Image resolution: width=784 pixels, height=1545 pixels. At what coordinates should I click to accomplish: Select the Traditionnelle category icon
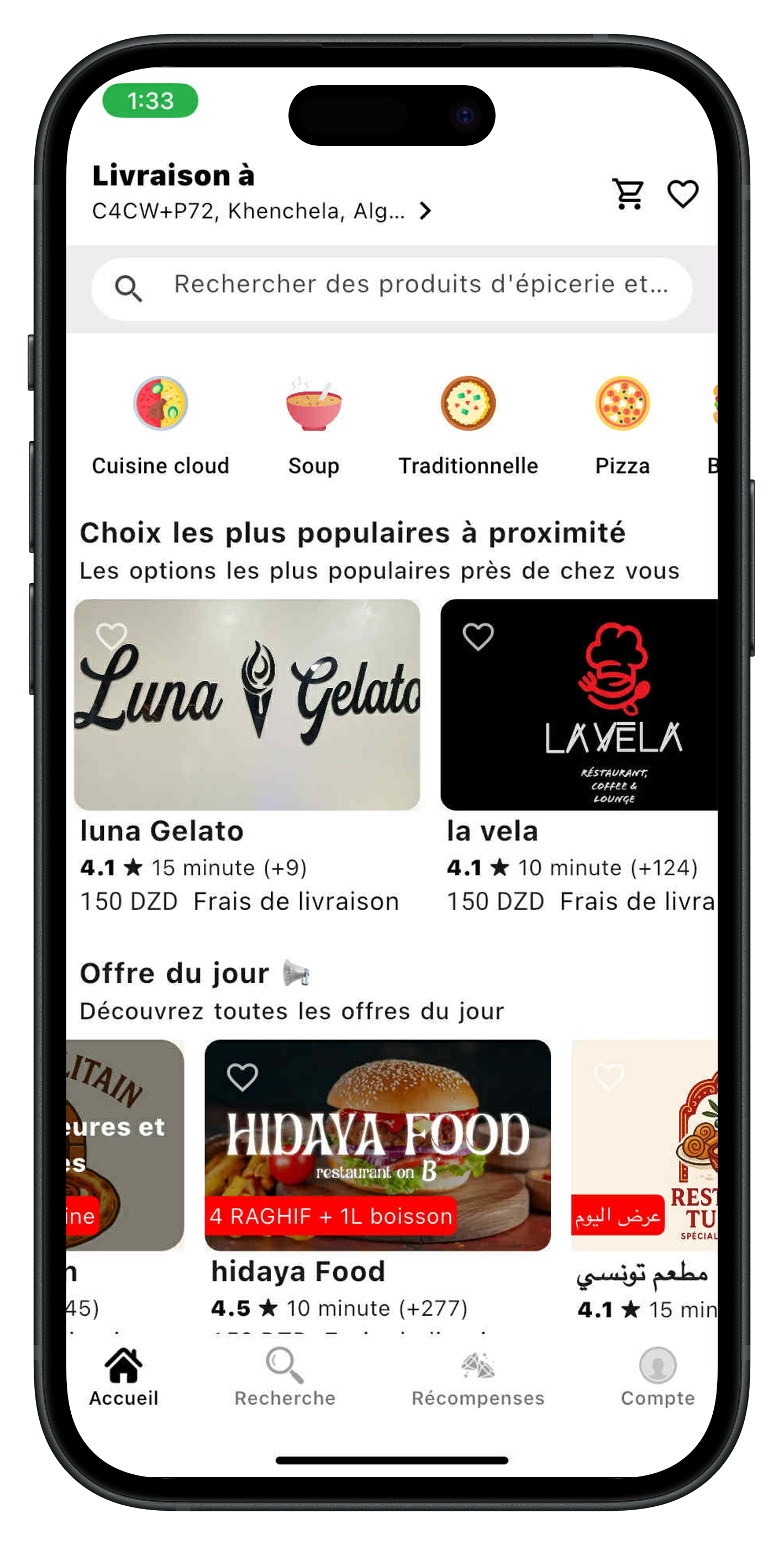click(x=469, y=403)
